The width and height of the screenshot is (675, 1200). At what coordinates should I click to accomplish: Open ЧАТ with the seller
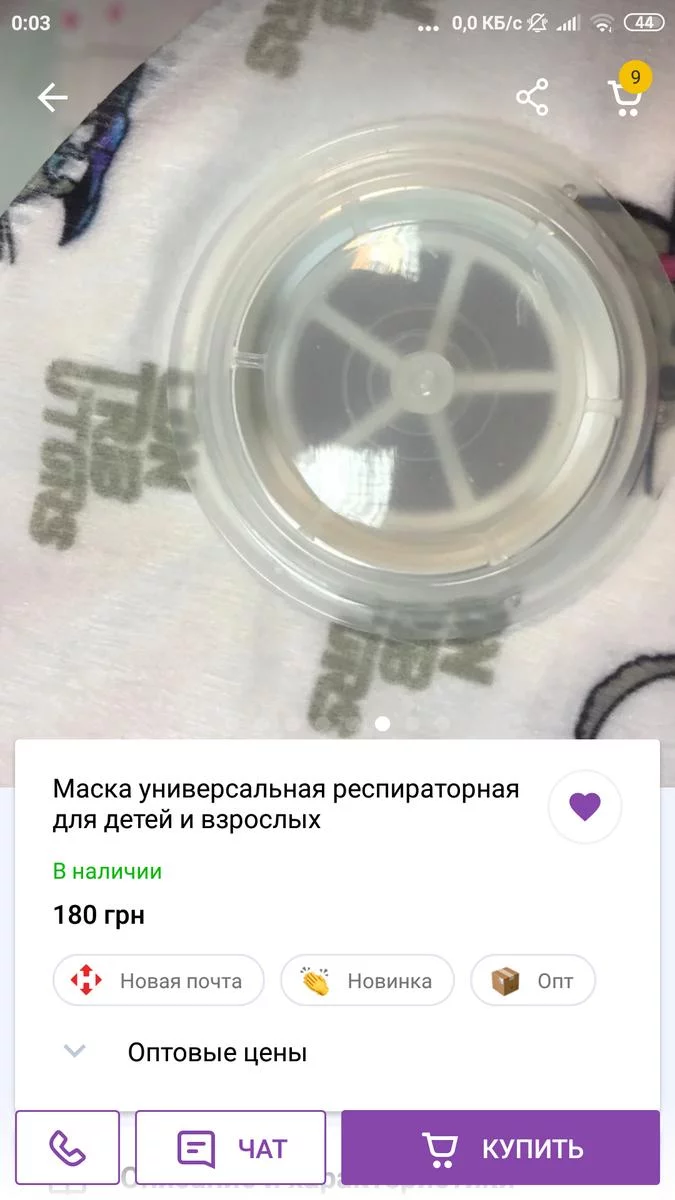231,1148
